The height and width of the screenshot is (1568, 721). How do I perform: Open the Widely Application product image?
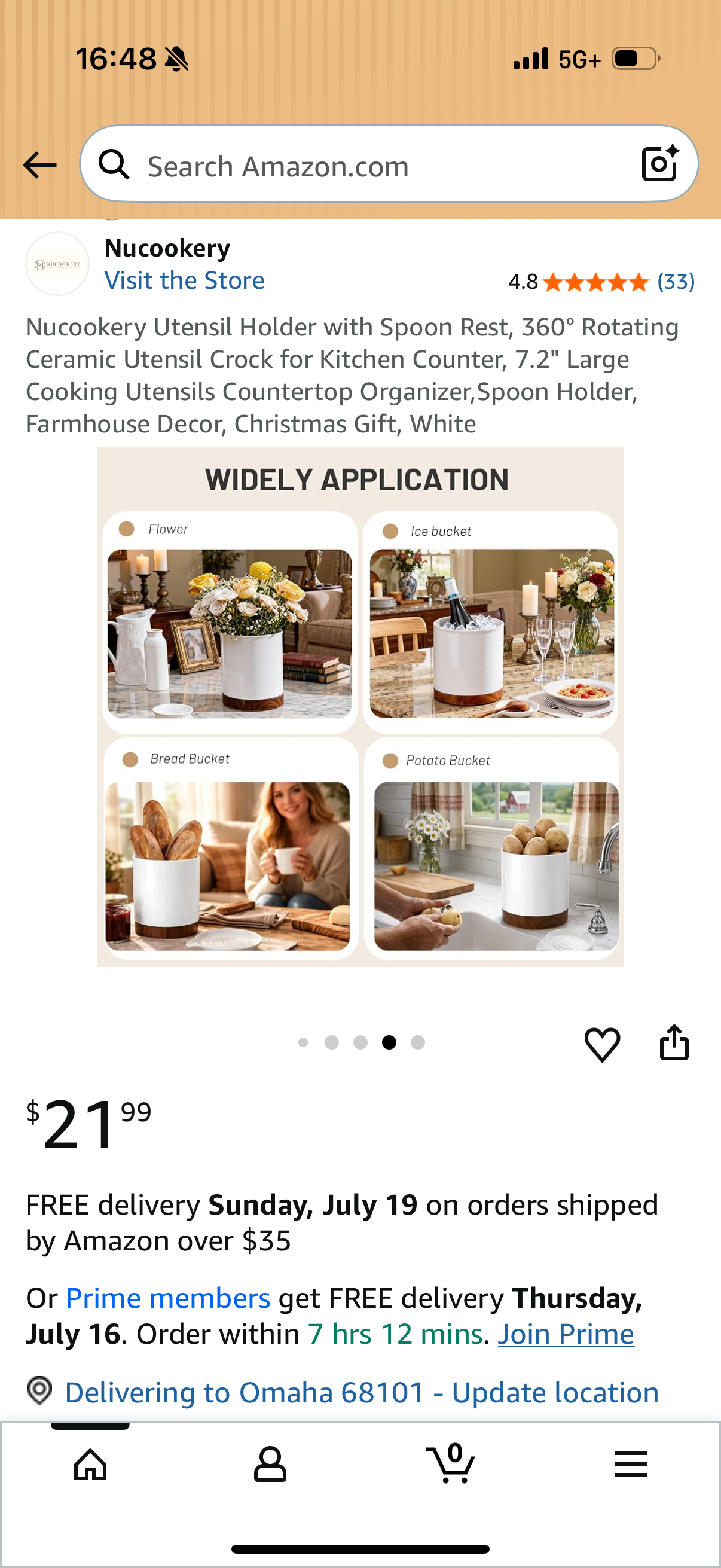(360, 707)
